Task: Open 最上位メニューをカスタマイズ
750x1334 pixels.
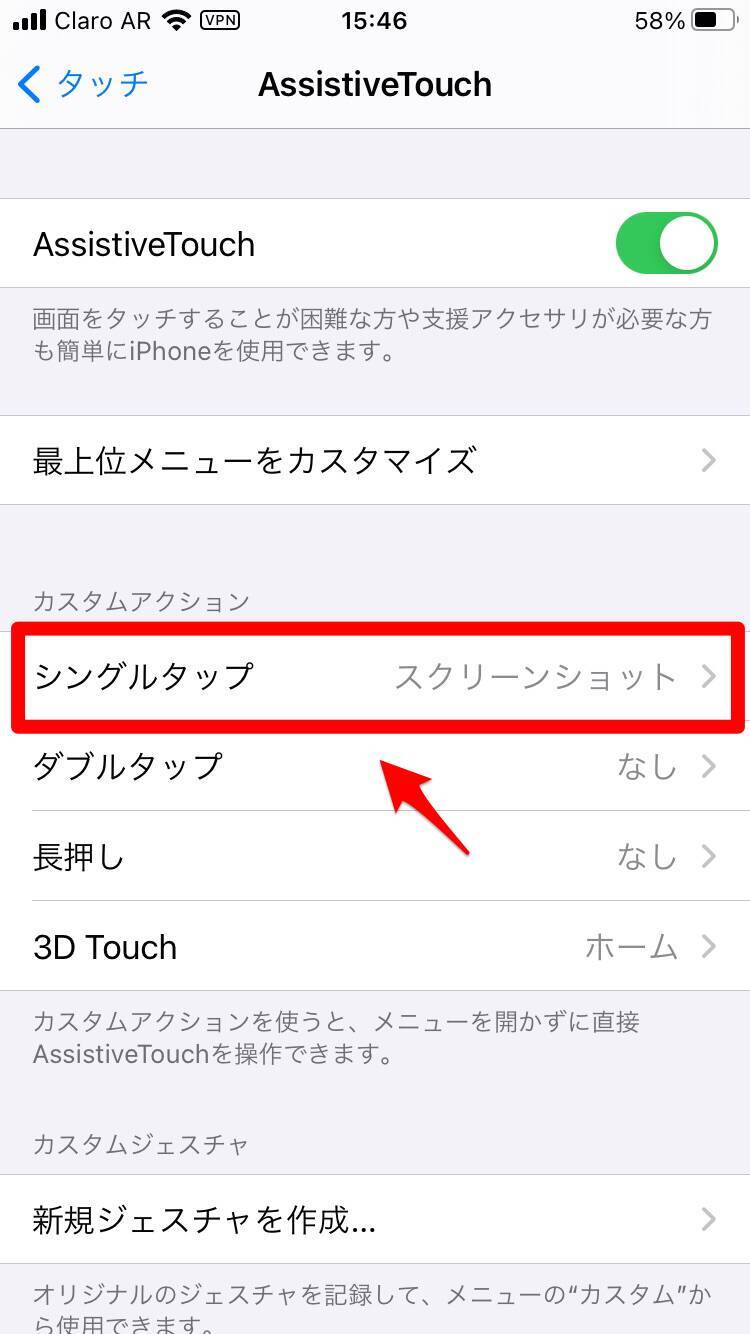Action: click(375, 460)
